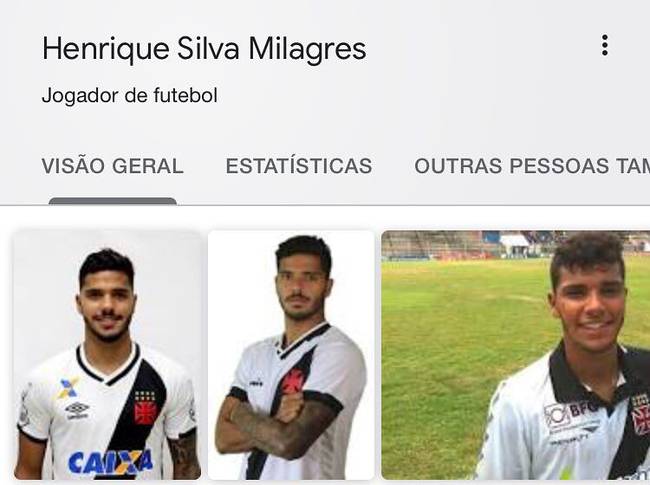Open the photo taken on the football field
The height and width of the screenshot is (485, 650).
coord(515,355)
